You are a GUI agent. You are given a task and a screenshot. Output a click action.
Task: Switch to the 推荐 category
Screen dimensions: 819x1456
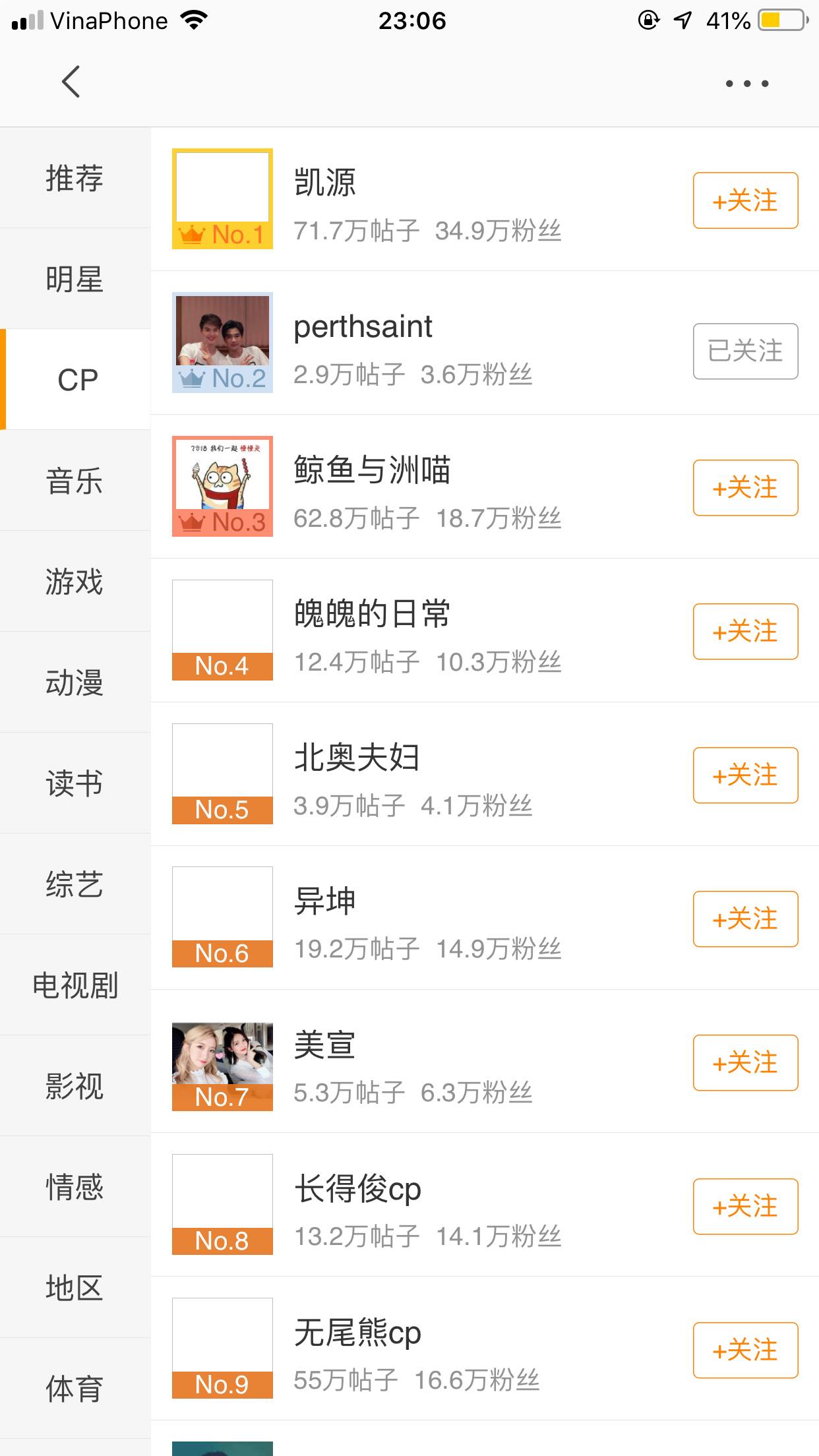tap(75, 178)
